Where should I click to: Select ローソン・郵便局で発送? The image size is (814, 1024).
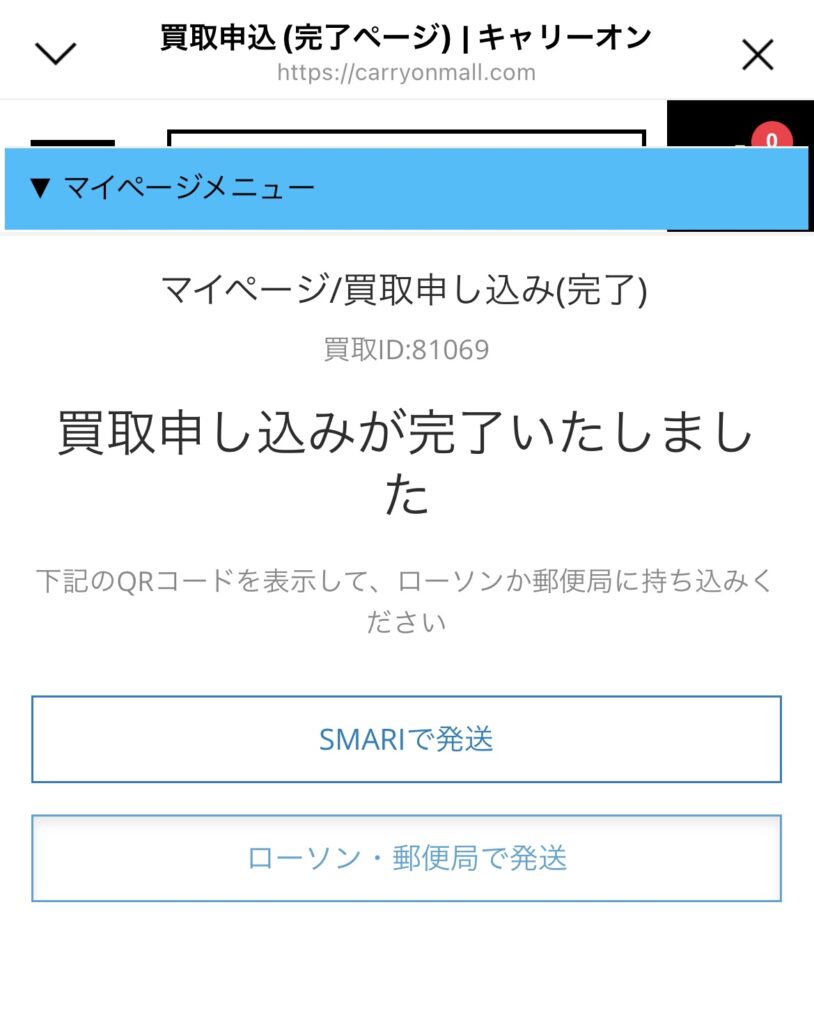406,857
